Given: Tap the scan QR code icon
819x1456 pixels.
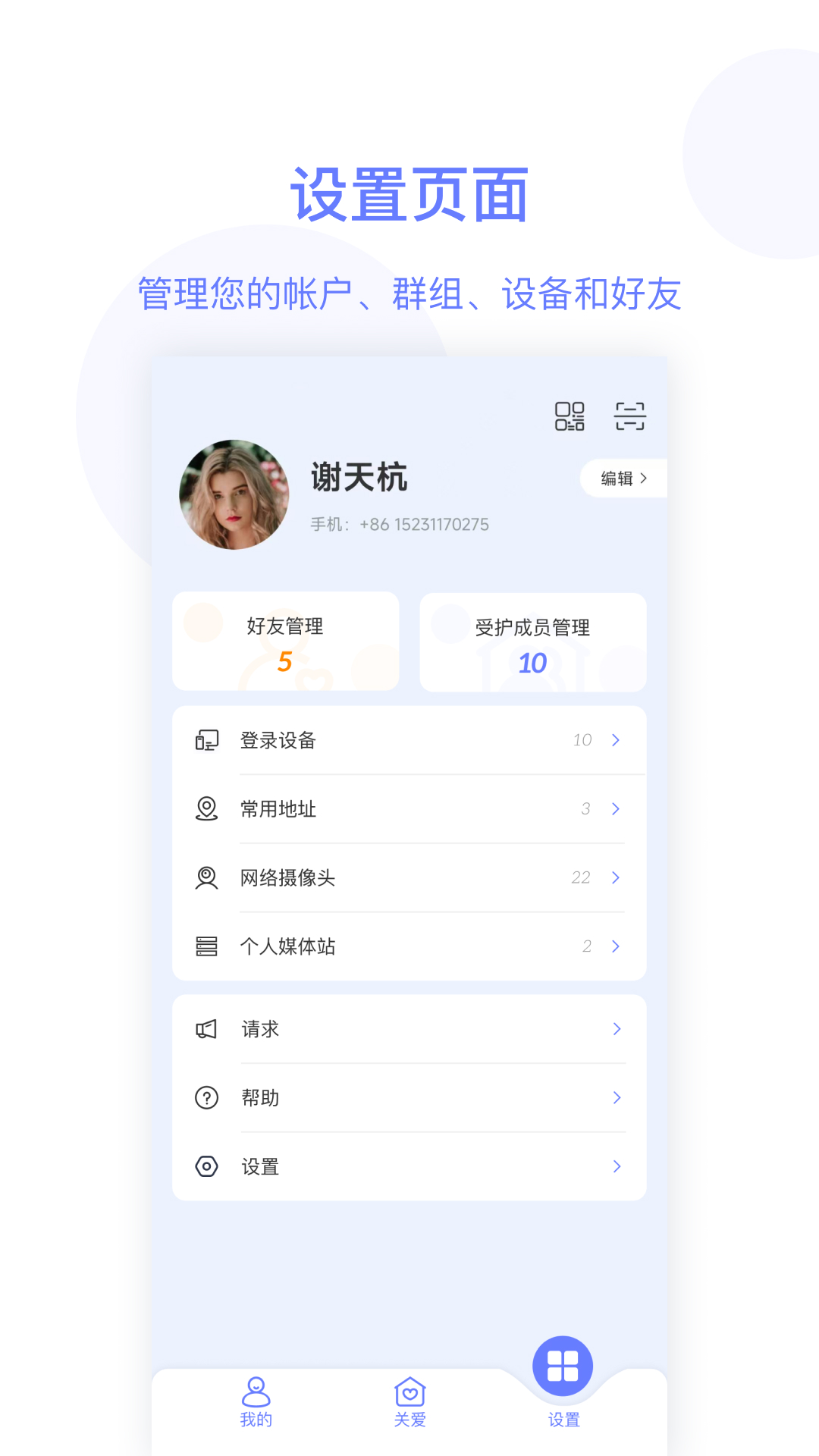Looking at the screenshot, I should 629,416.
